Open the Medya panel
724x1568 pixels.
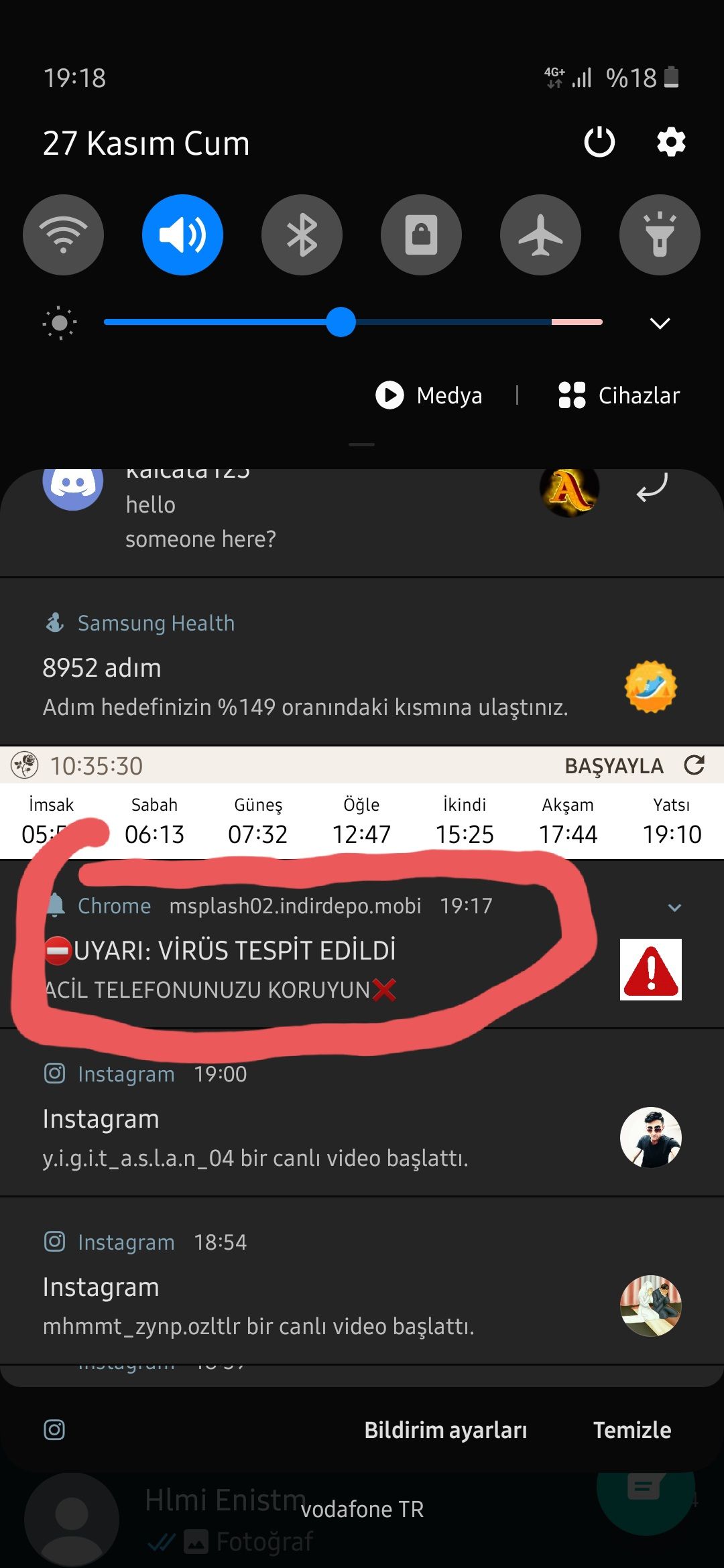(x=429, y=395)
